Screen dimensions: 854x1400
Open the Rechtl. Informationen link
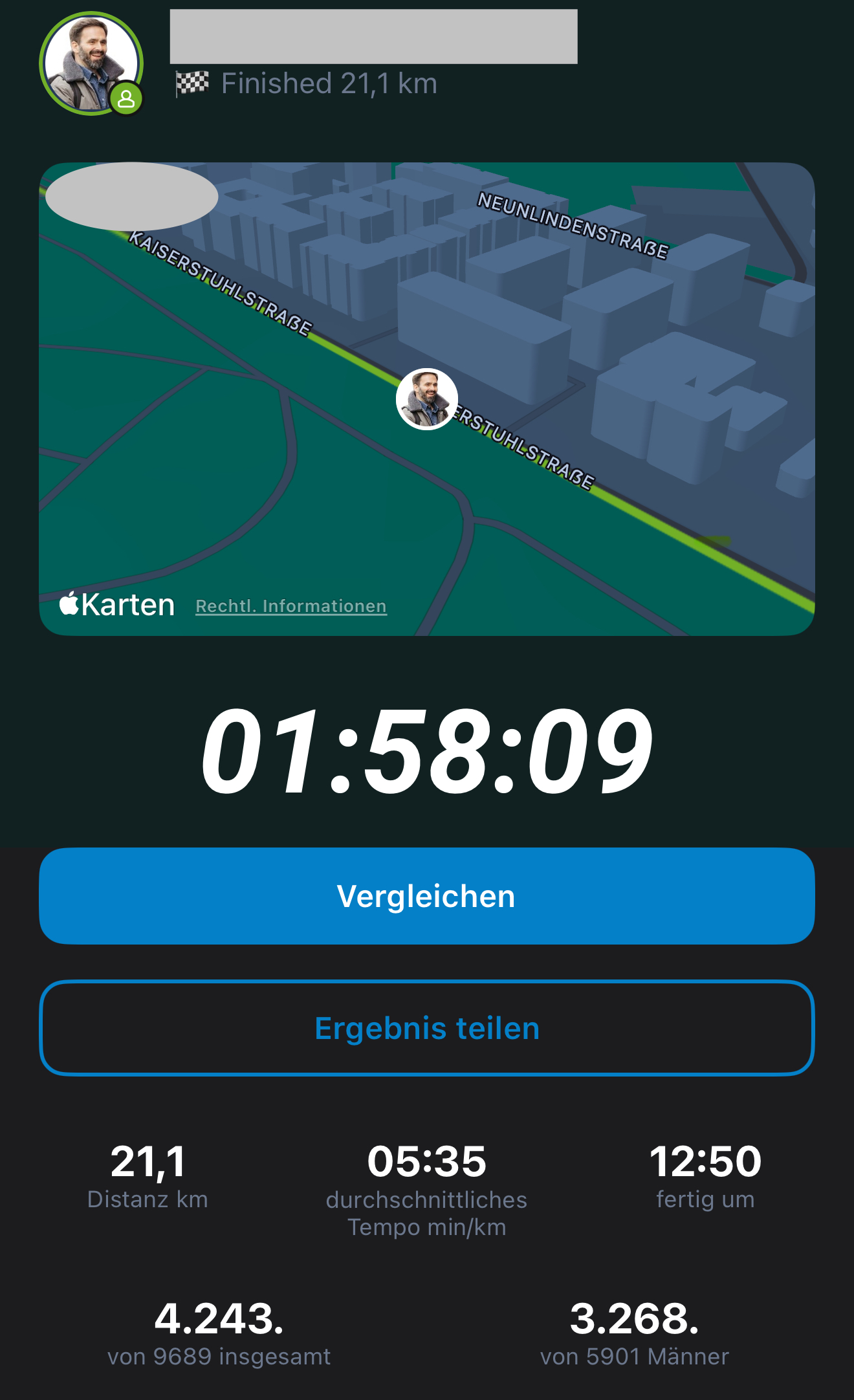click(x=291, y=606)
